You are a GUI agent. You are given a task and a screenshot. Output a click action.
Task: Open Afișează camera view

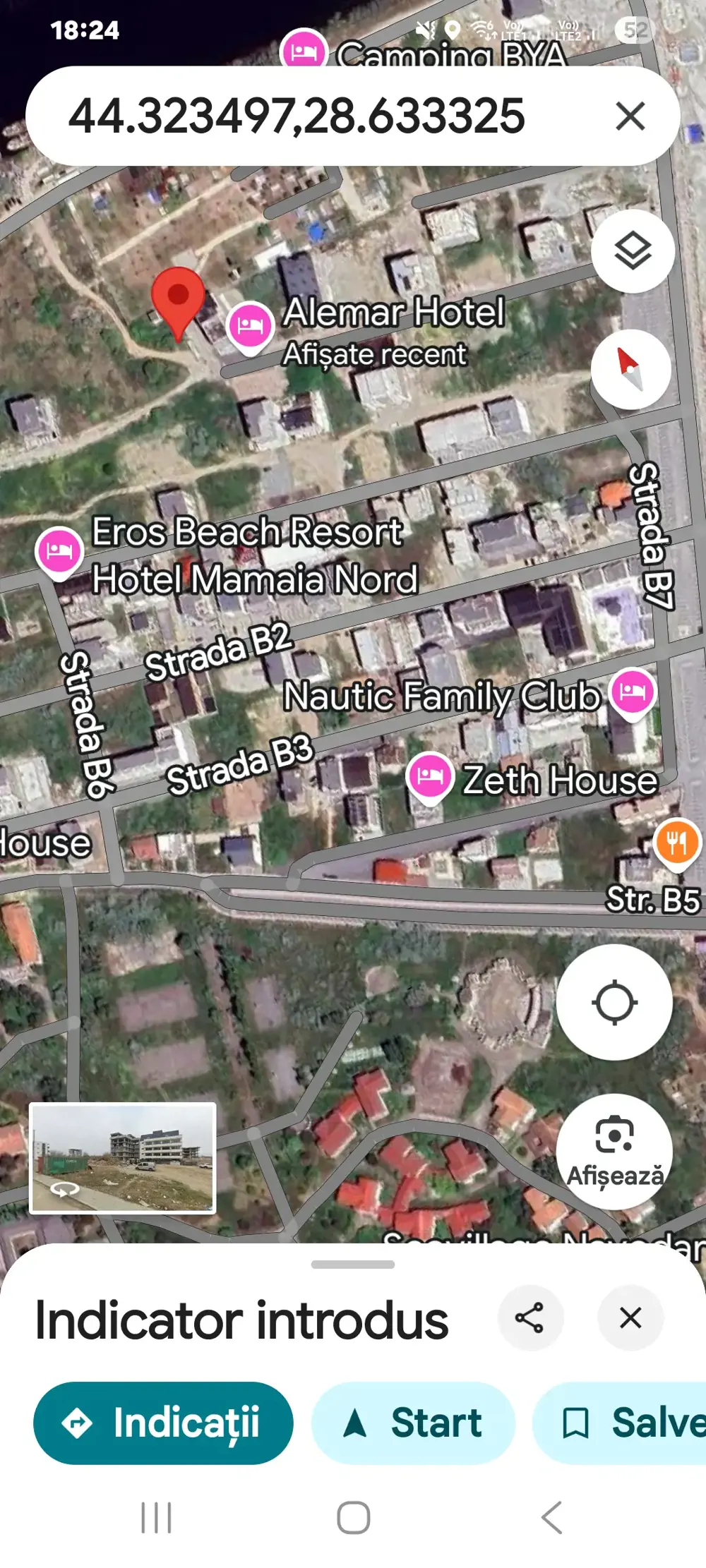[x=616, y=1147]
